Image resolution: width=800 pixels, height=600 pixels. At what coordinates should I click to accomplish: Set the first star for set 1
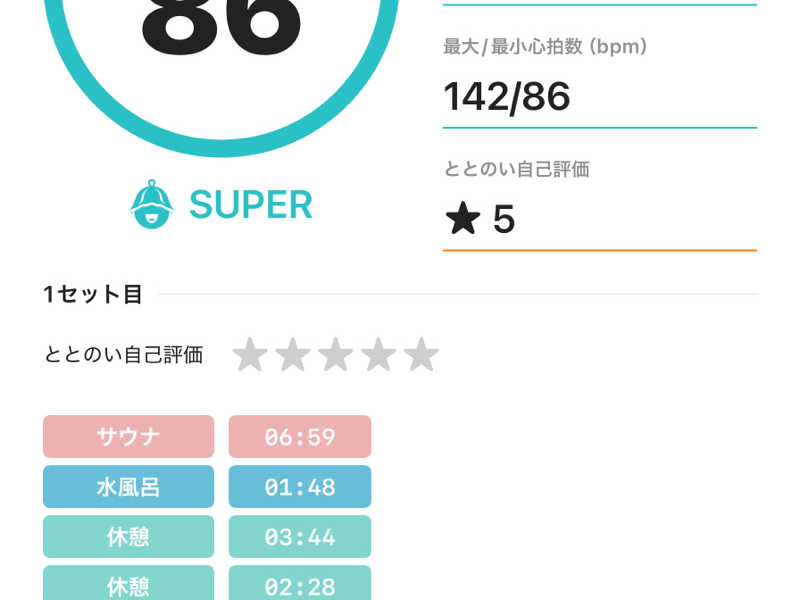point(249,355)
